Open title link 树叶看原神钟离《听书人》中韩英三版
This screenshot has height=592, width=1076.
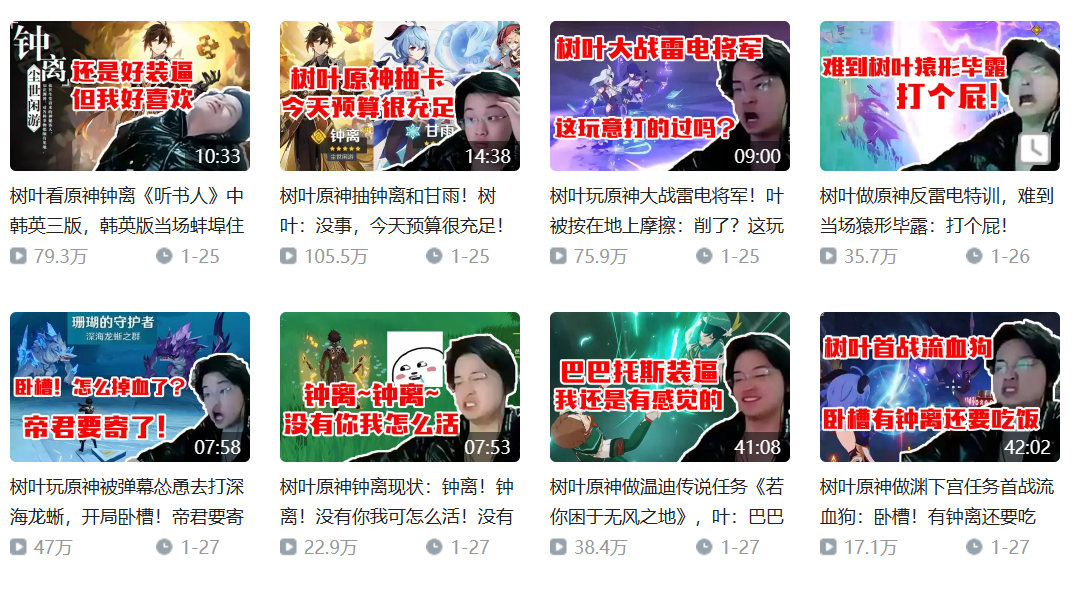point(127,210)
